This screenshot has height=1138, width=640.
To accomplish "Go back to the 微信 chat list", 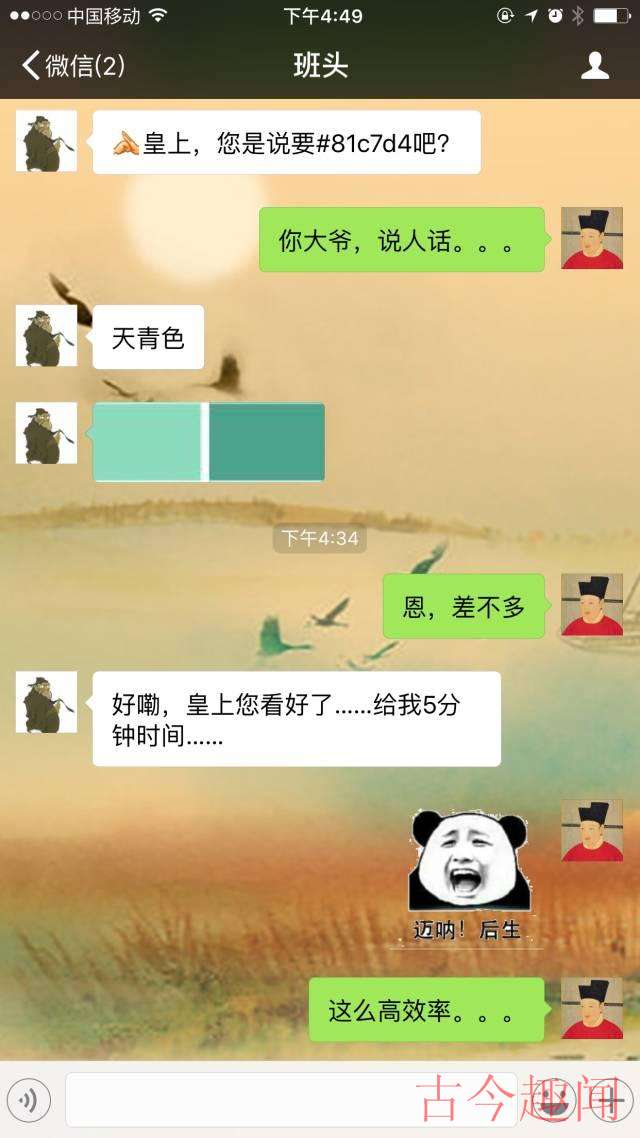I will tap(72, 66).
